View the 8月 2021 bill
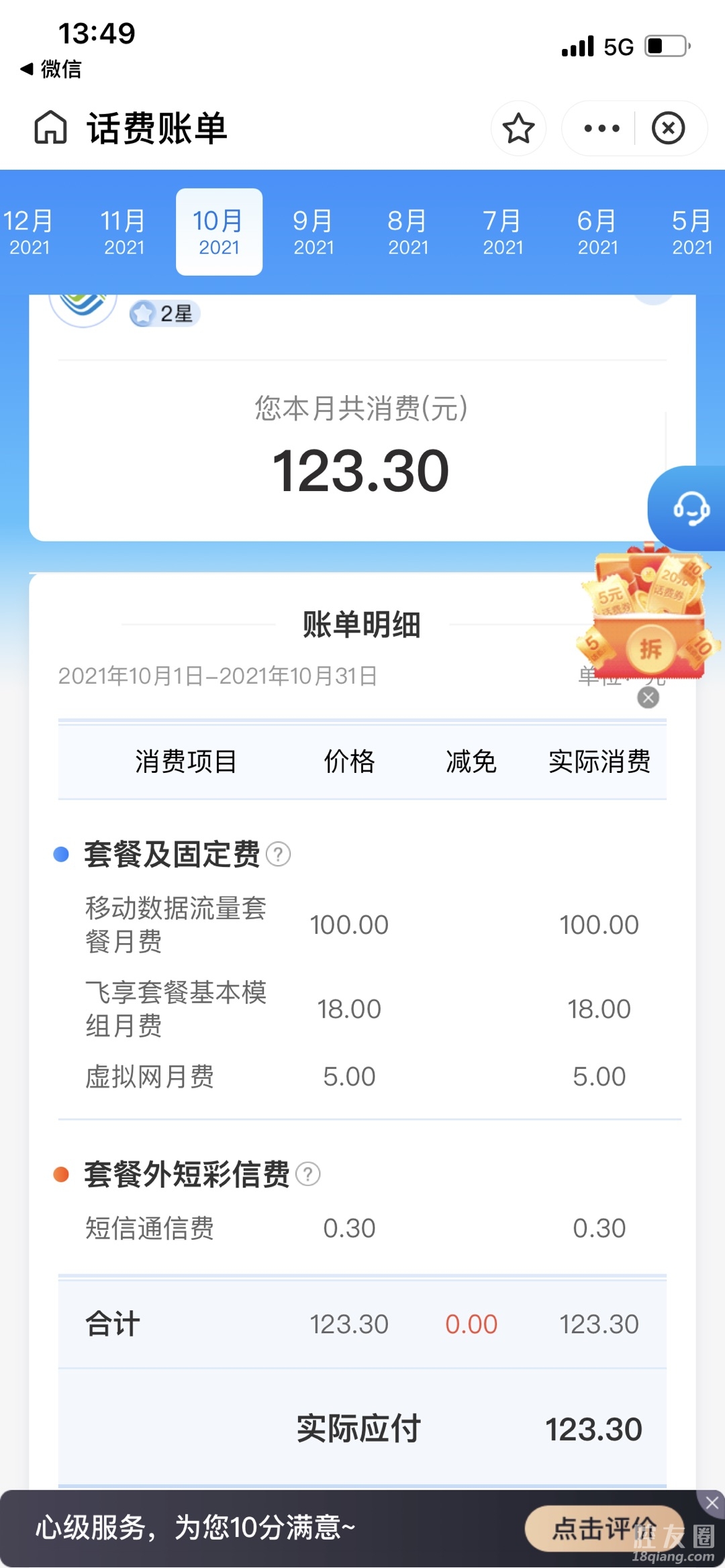725x1568 pixels. click(x=408, y=231)
